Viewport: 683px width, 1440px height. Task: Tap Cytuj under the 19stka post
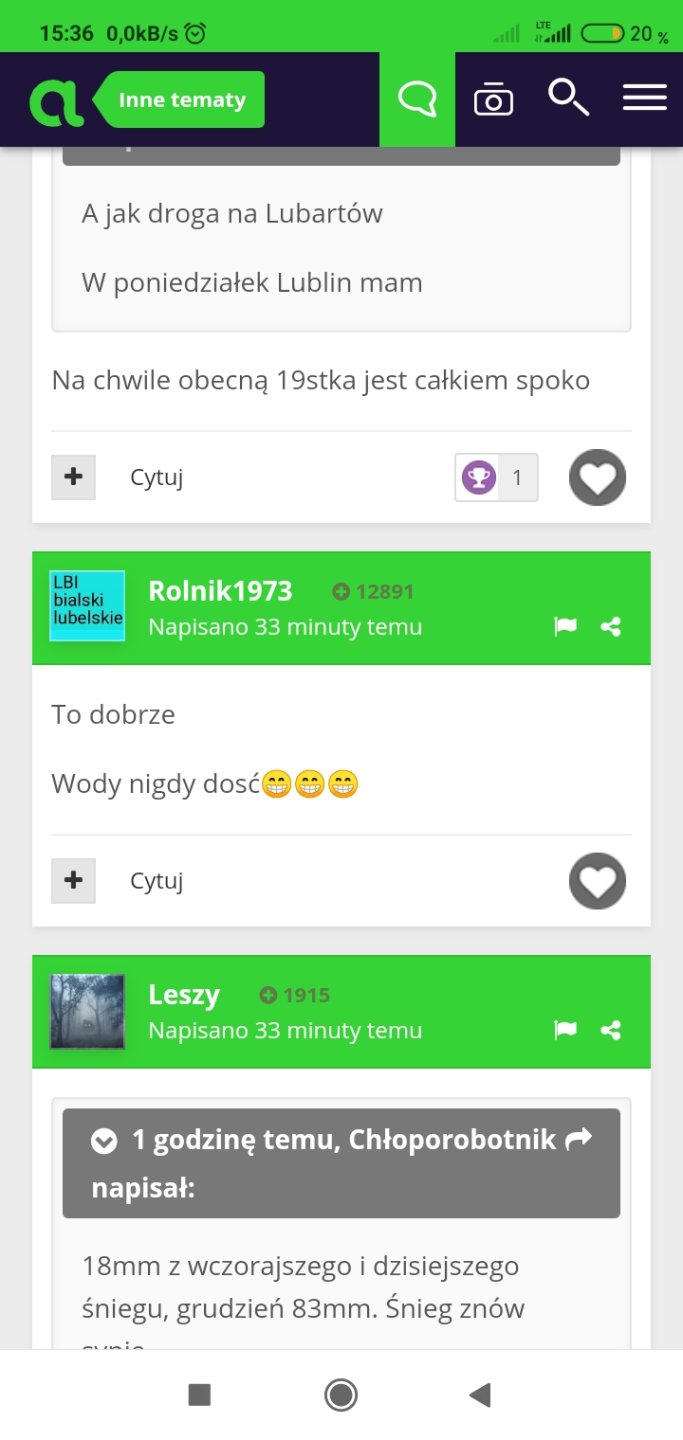point(157,478)
